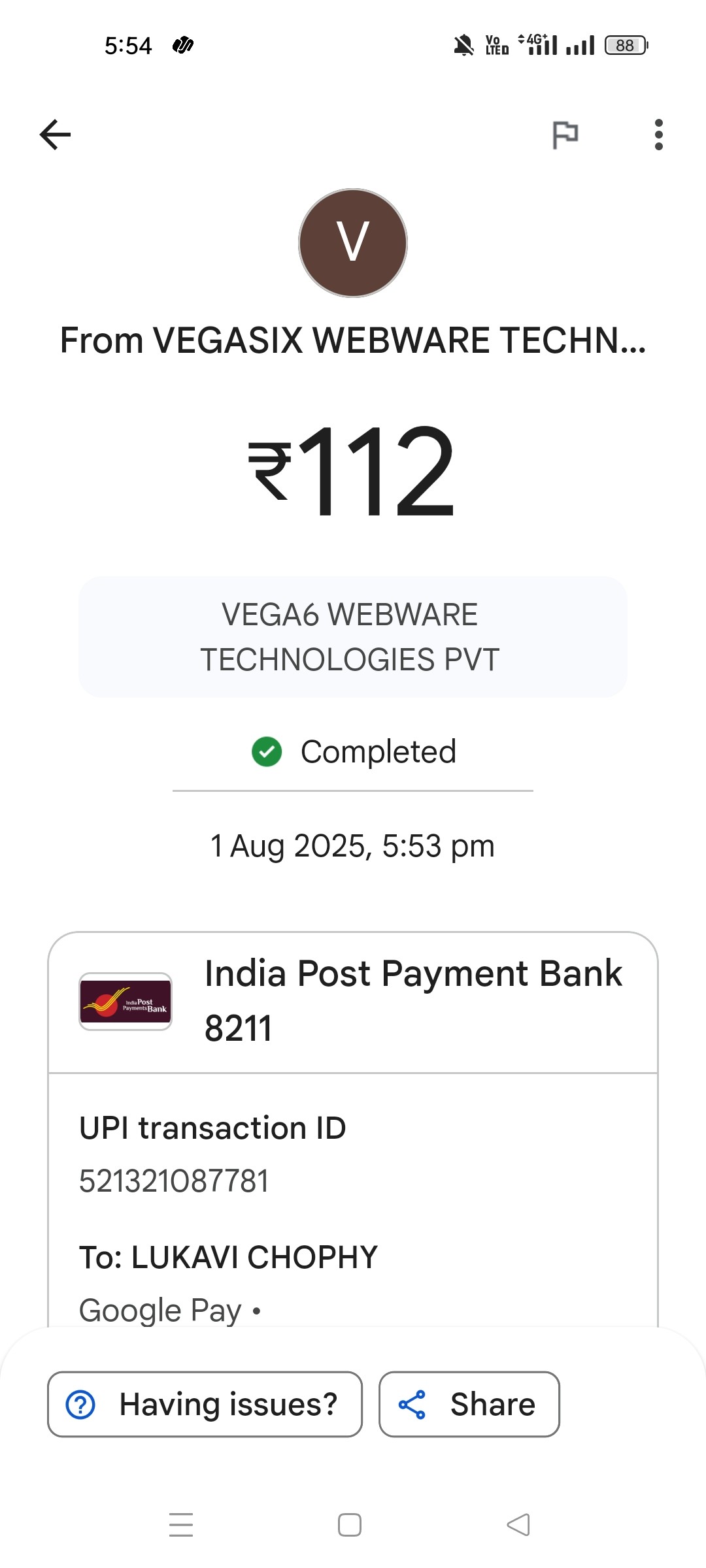The height and width of the screenshot is (1568, 706).
Task: Open recent apps from navigation bar
Action: click(x=181, y=1525)
